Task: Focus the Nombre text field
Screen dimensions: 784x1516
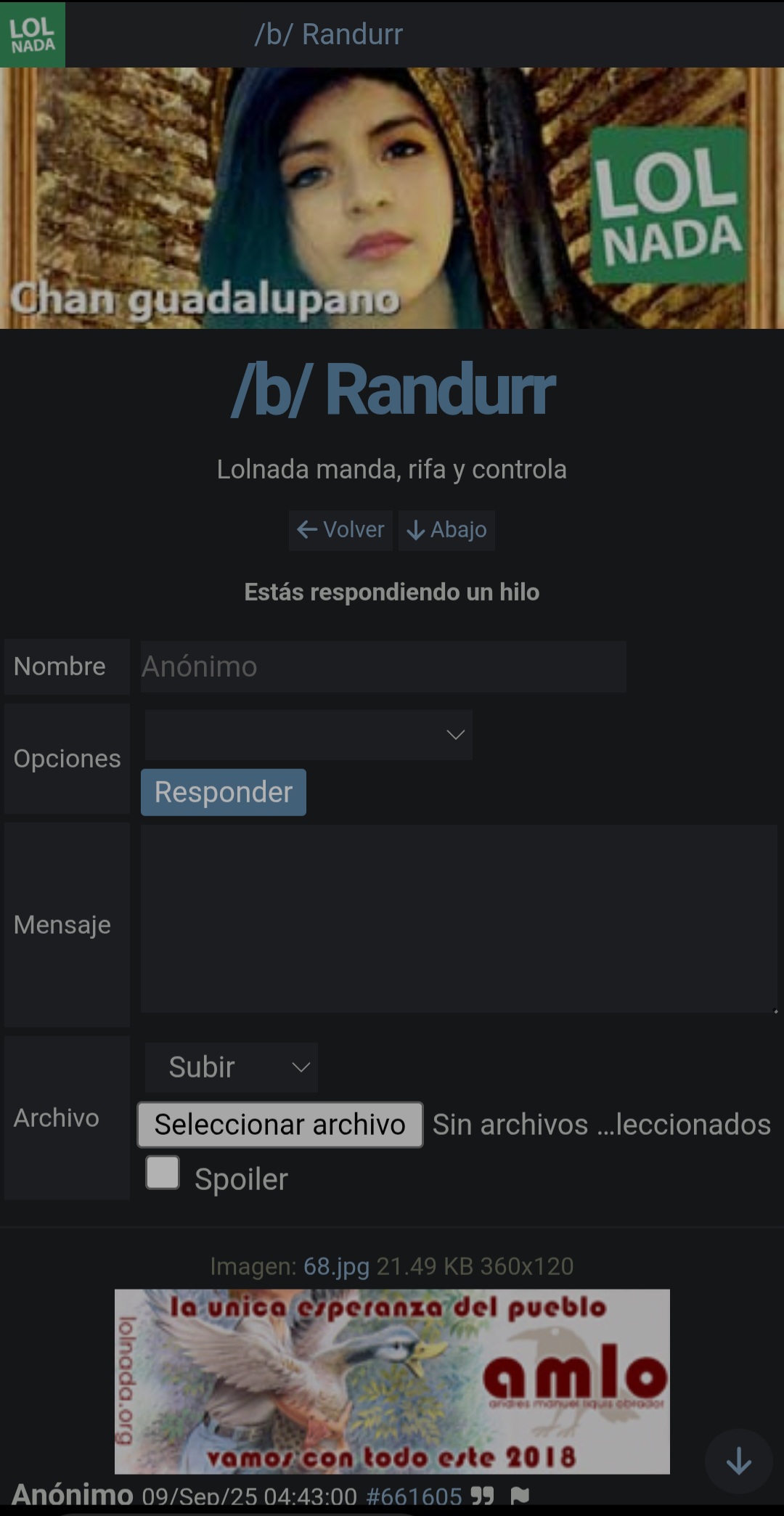Action: pos(383,667)
